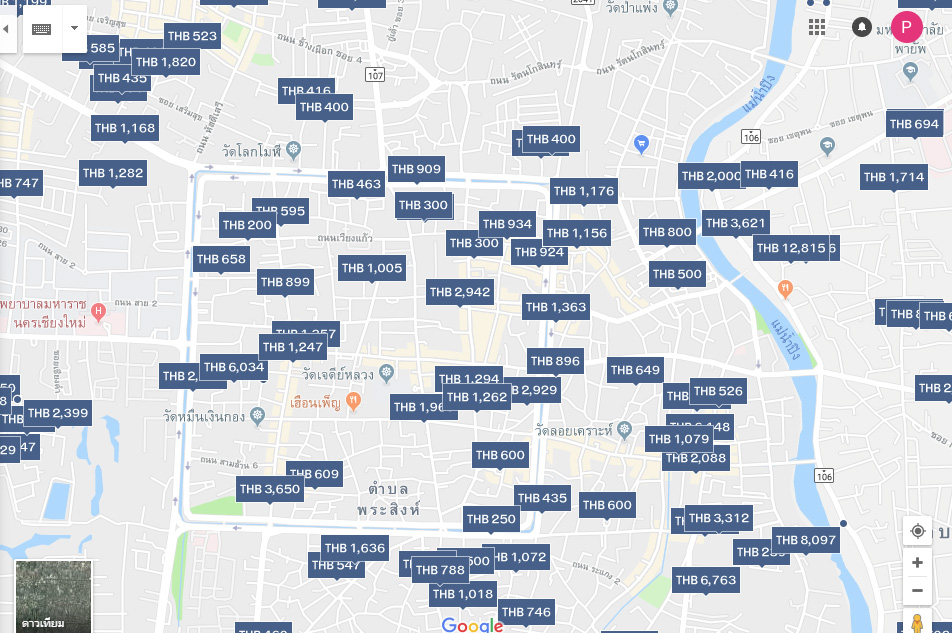Select the THB 3,650 hotel marker

[270, 489]
